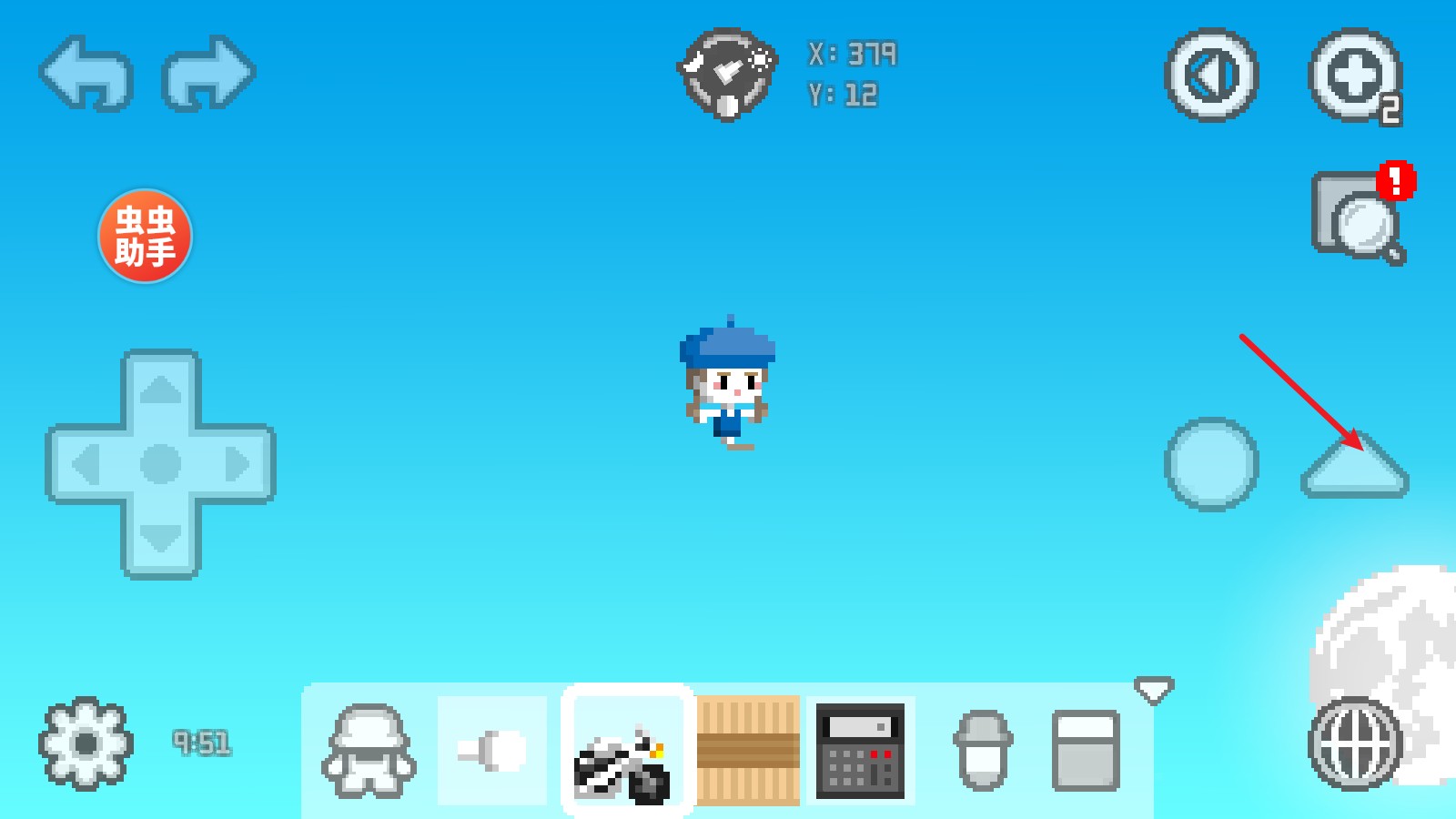Move up with the D-pad
Screen dimensions: 1456x819
(161, 389)
